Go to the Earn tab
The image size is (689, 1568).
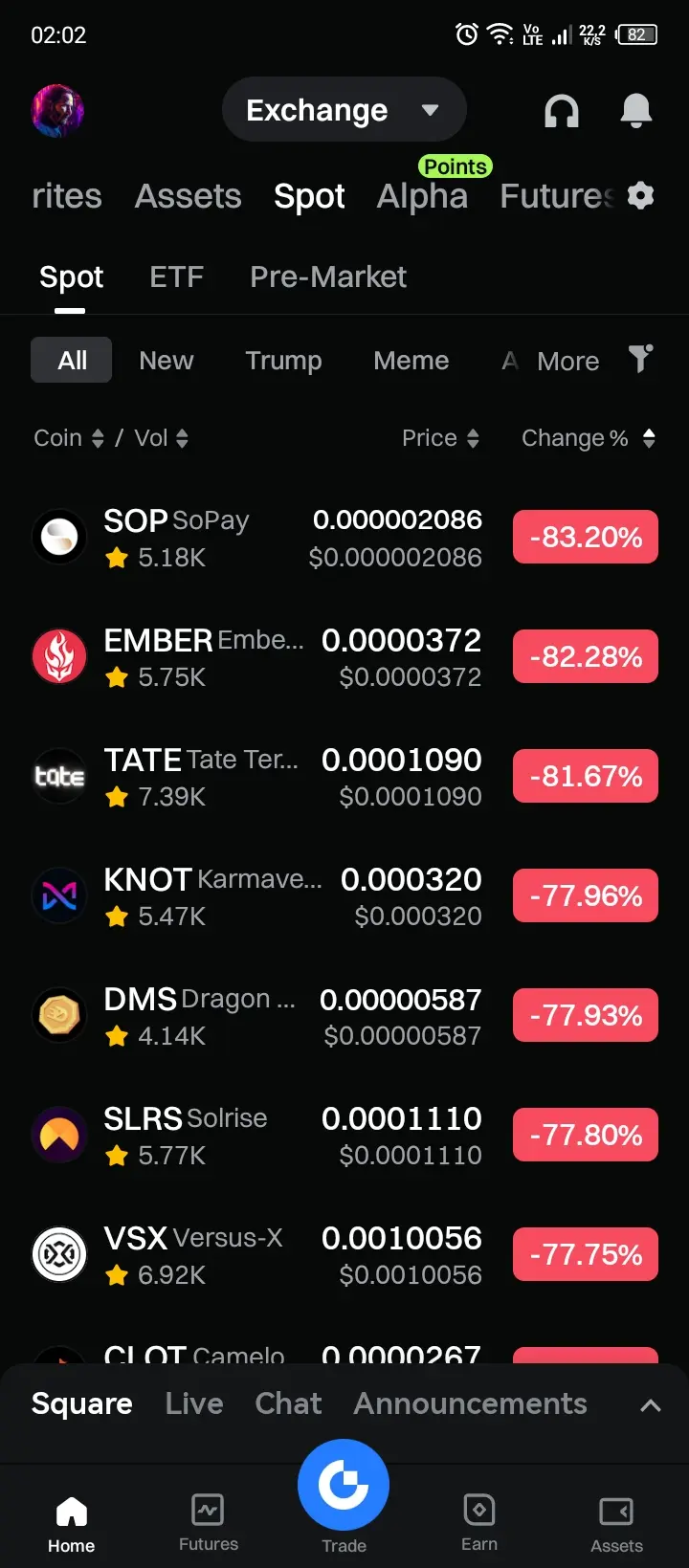478,1523
